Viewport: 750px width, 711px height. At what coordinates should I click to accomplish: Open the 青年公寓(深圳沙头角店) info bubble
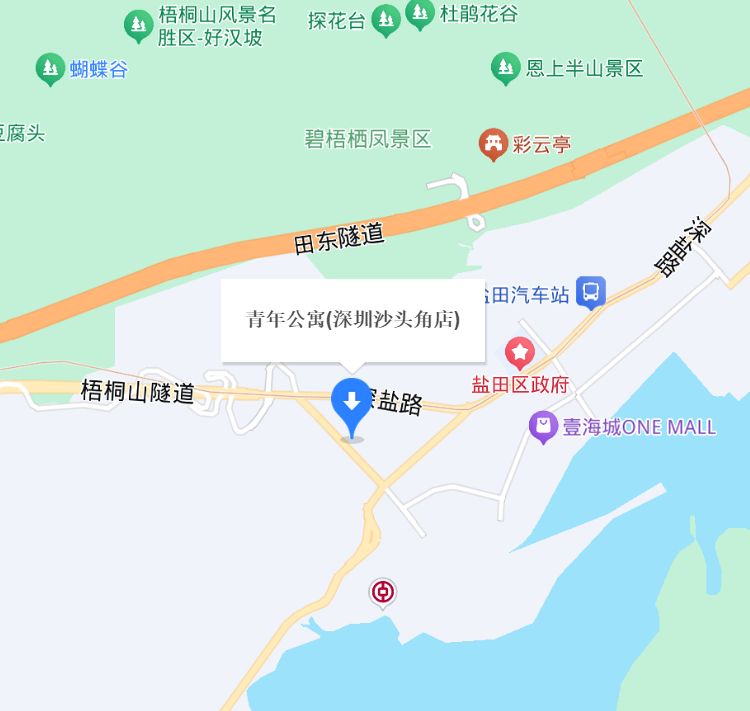352,320
